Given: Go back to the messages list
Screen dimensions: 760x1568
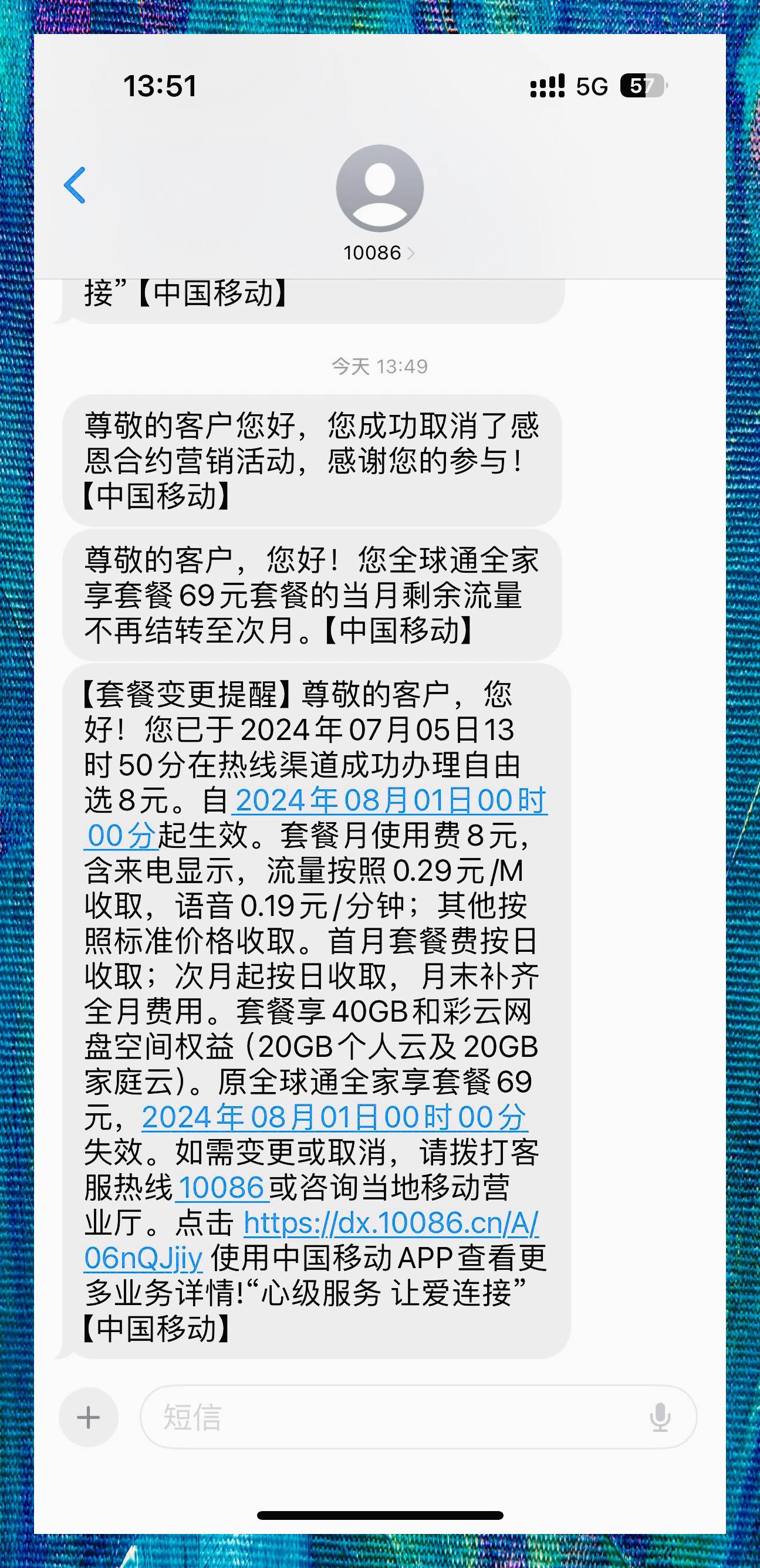Looking at the screenshot, I should point(75,185).
